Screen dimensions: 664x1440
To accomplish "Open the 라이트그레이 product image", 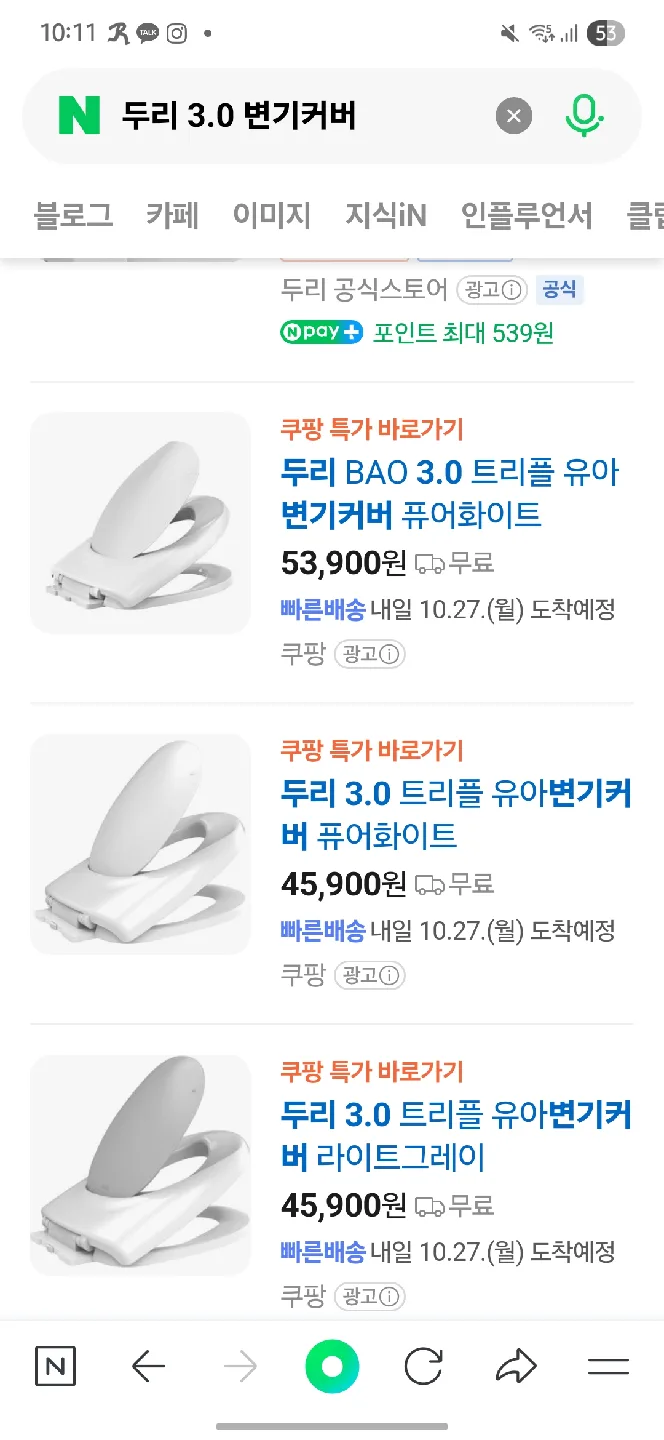I will 140,1165.
